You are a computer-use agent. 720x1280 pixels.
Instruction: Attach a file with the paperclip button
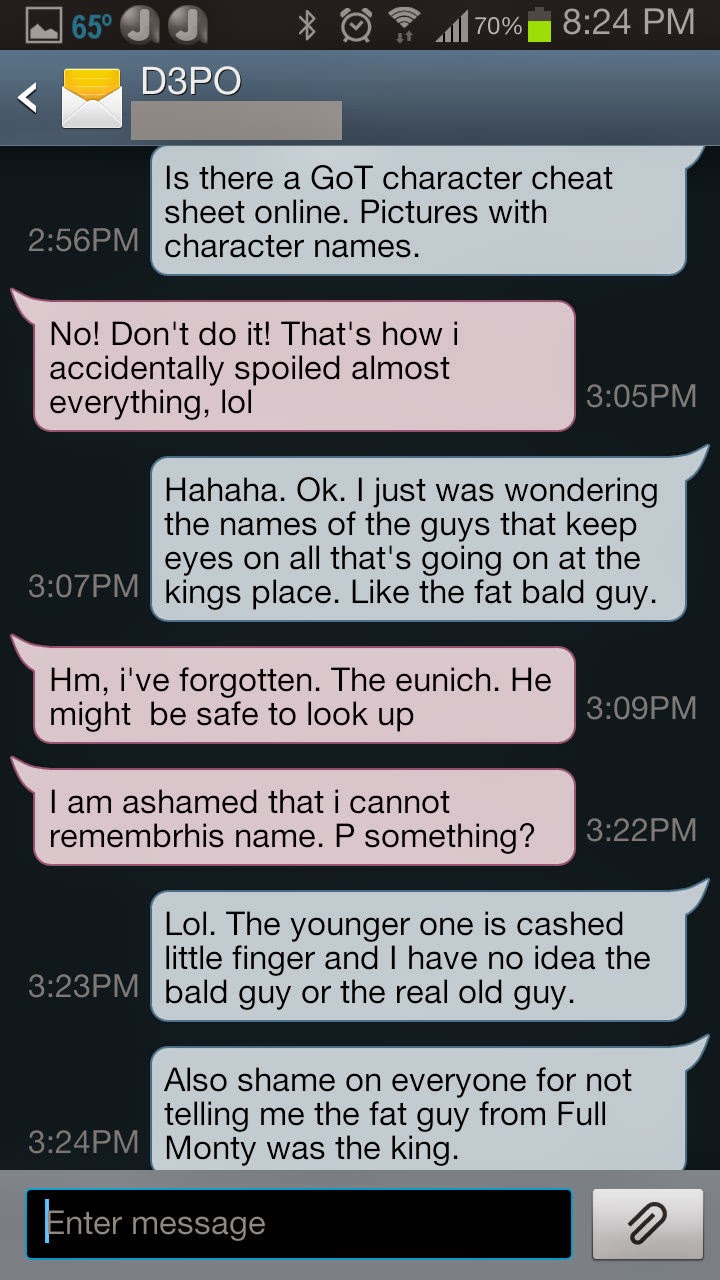(x=647, y=1223)
